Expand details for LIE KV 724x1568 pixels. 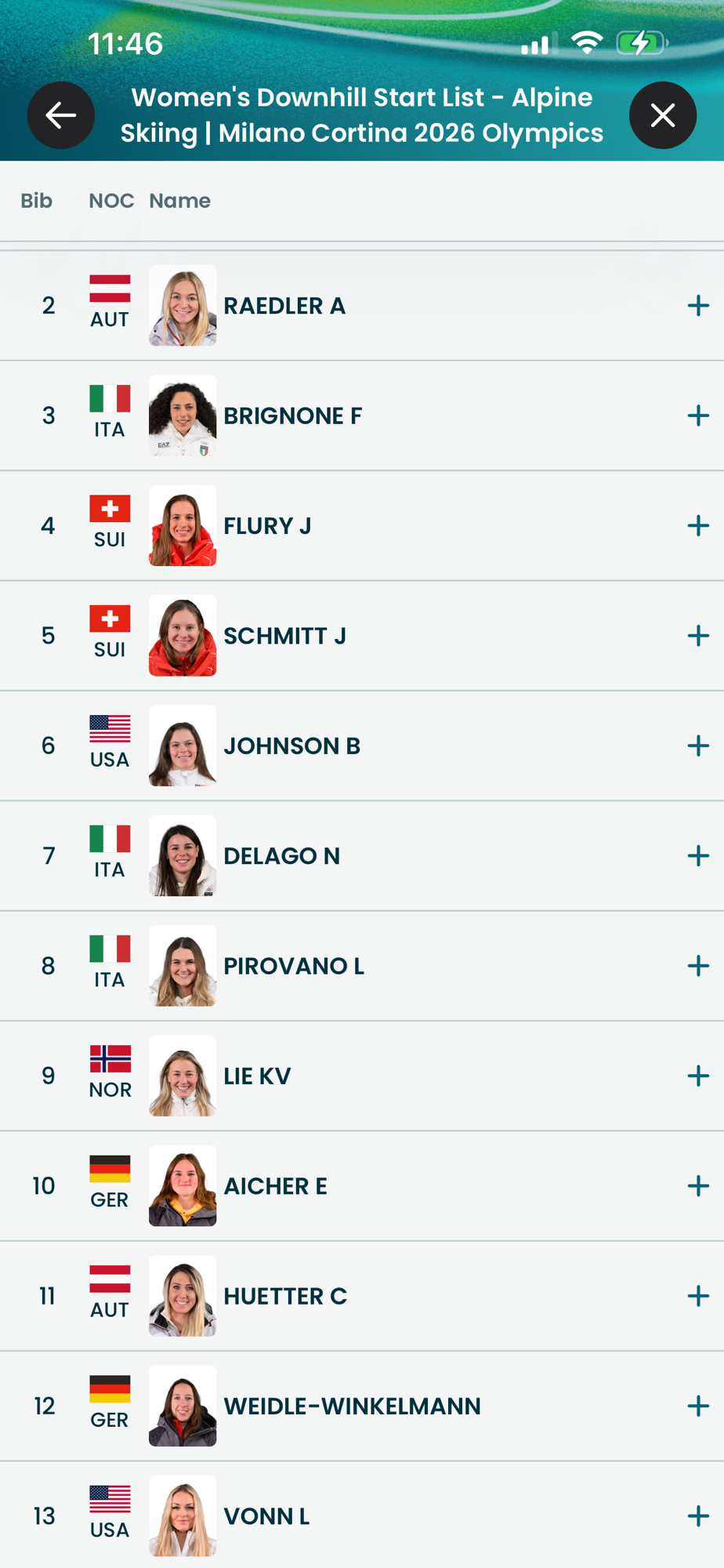[x=697, y=1076]
